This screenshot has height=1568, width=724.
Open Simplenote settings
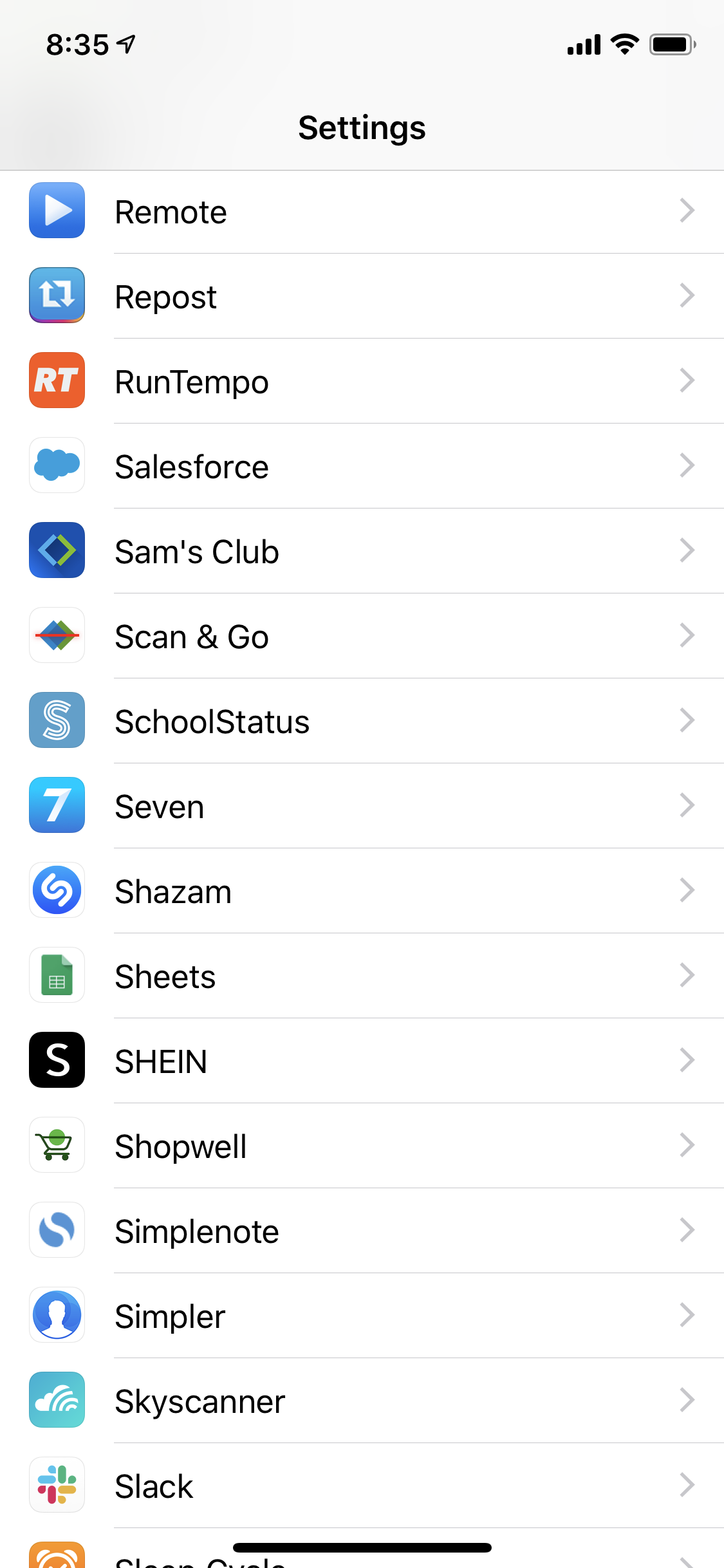coord(362,1231)
